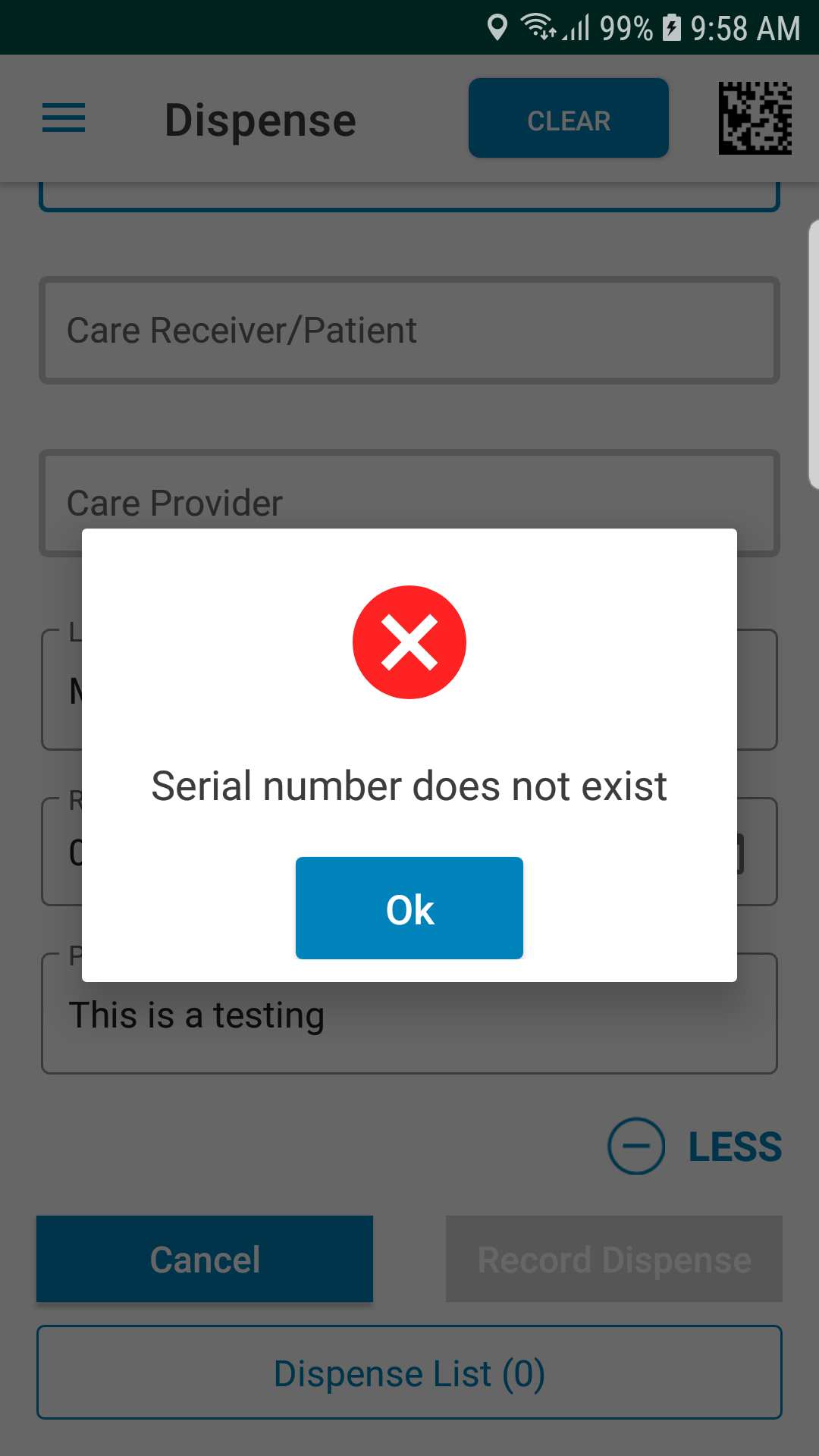
Task: Collapse options with LESS
Action: click(695, 1146)
